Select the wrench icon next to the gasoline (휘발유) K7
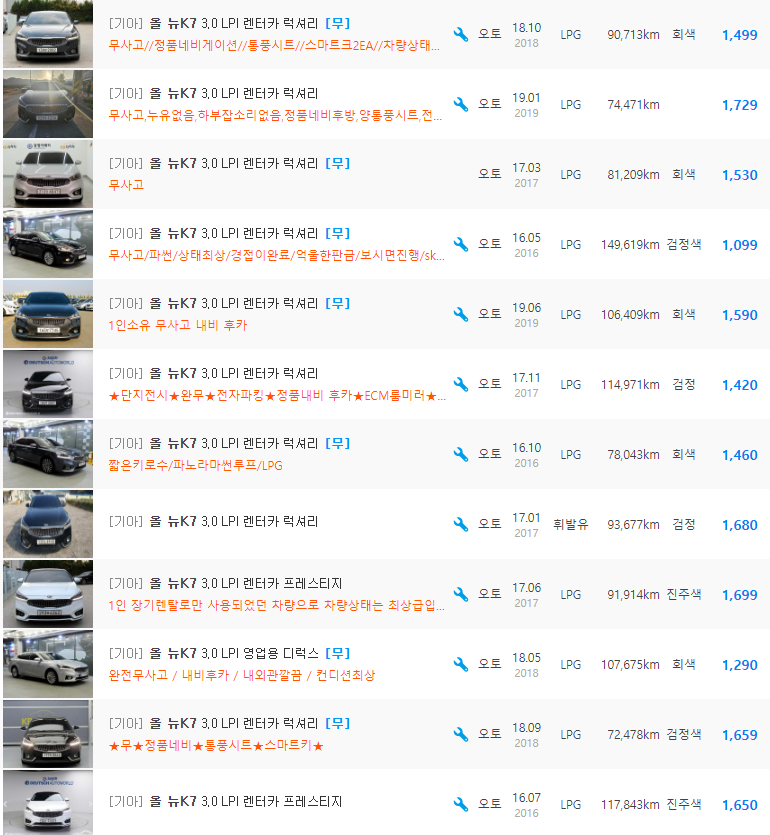 [x=461, y=523]
